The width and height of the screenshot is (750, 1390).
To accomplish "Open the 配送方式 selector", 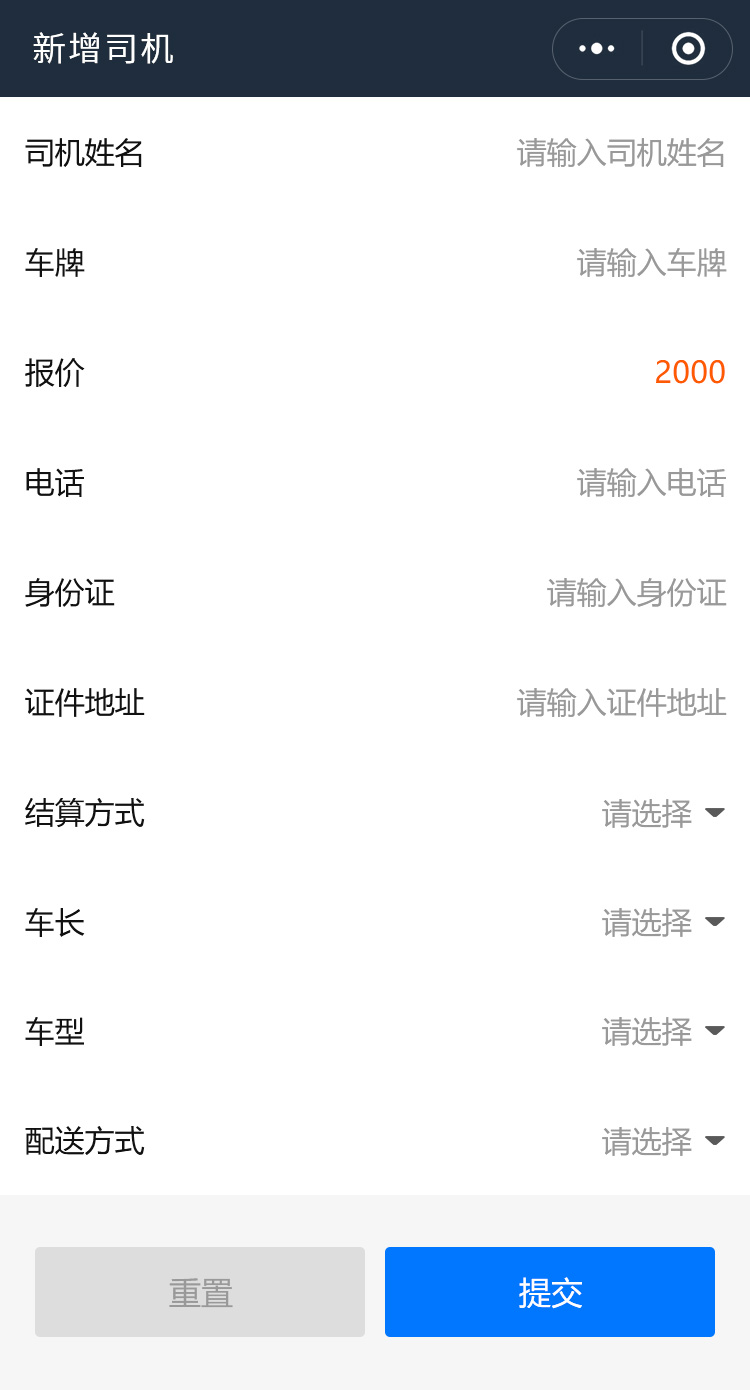I will click(662, 1141).
